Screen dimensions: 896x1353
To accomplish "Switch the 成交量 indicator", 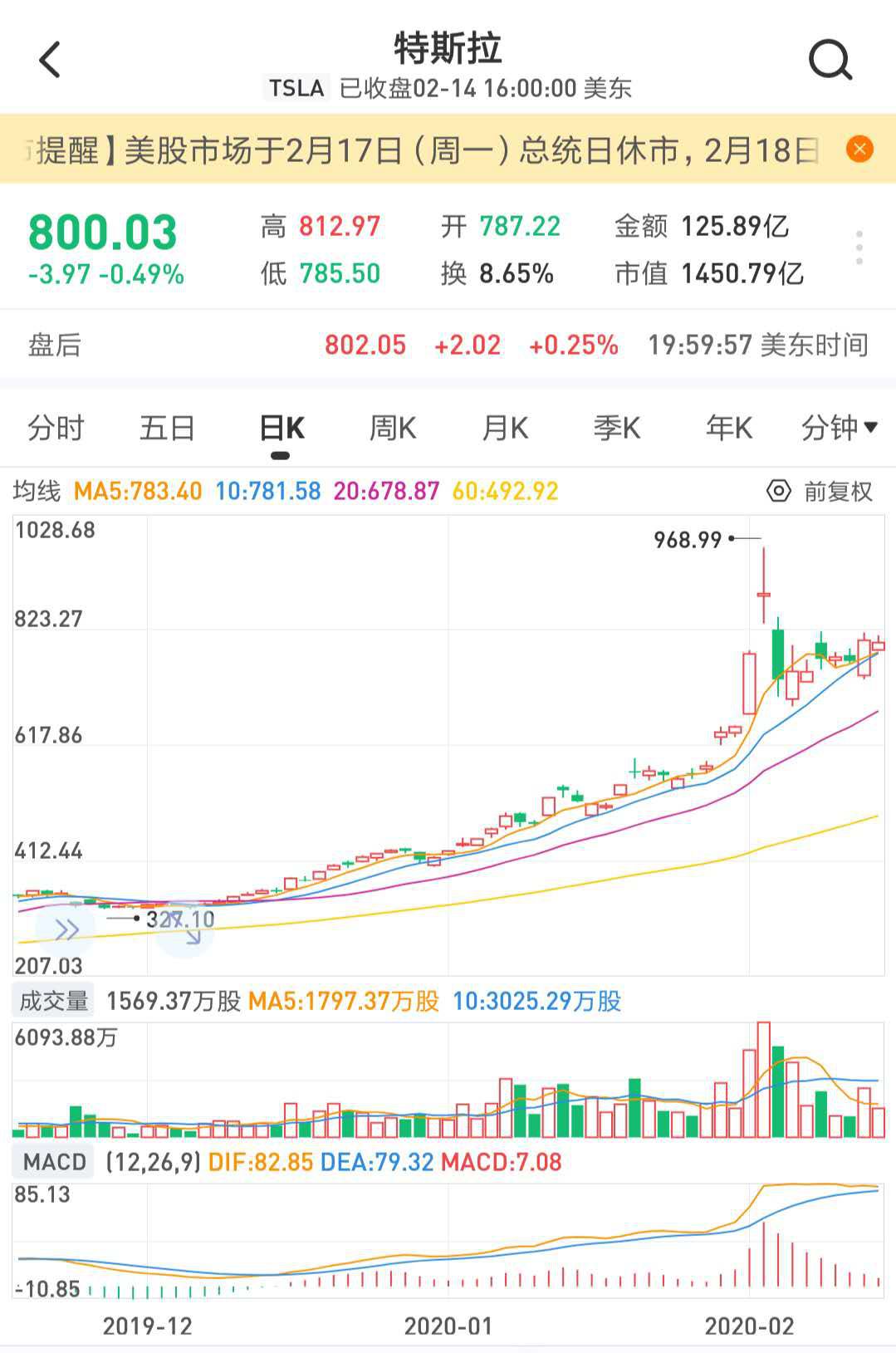I will click(x=54, y=1001).
